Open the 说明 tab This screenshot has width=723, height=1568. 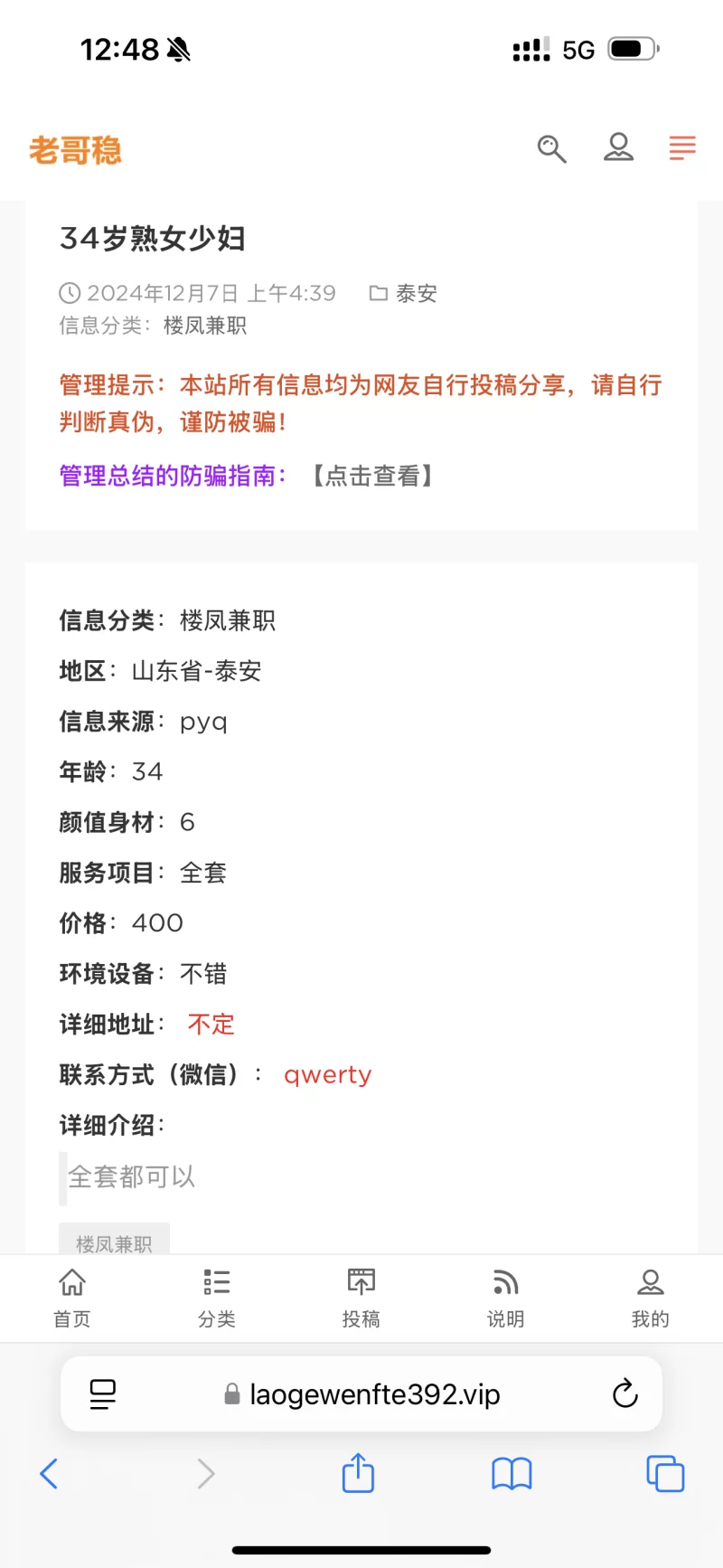pos(506,1298)
